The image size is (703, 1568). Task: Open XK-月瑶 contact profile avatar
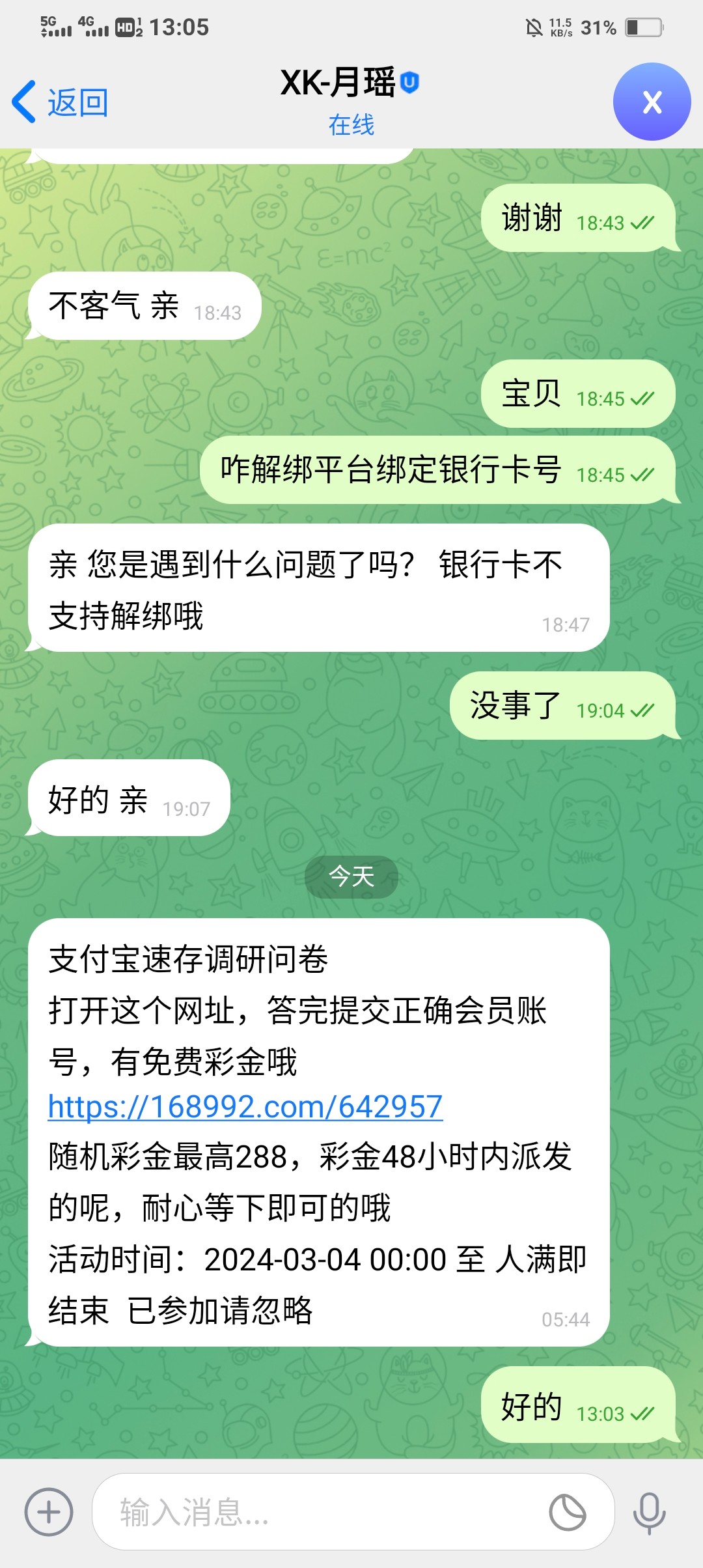tap(652, 102)
